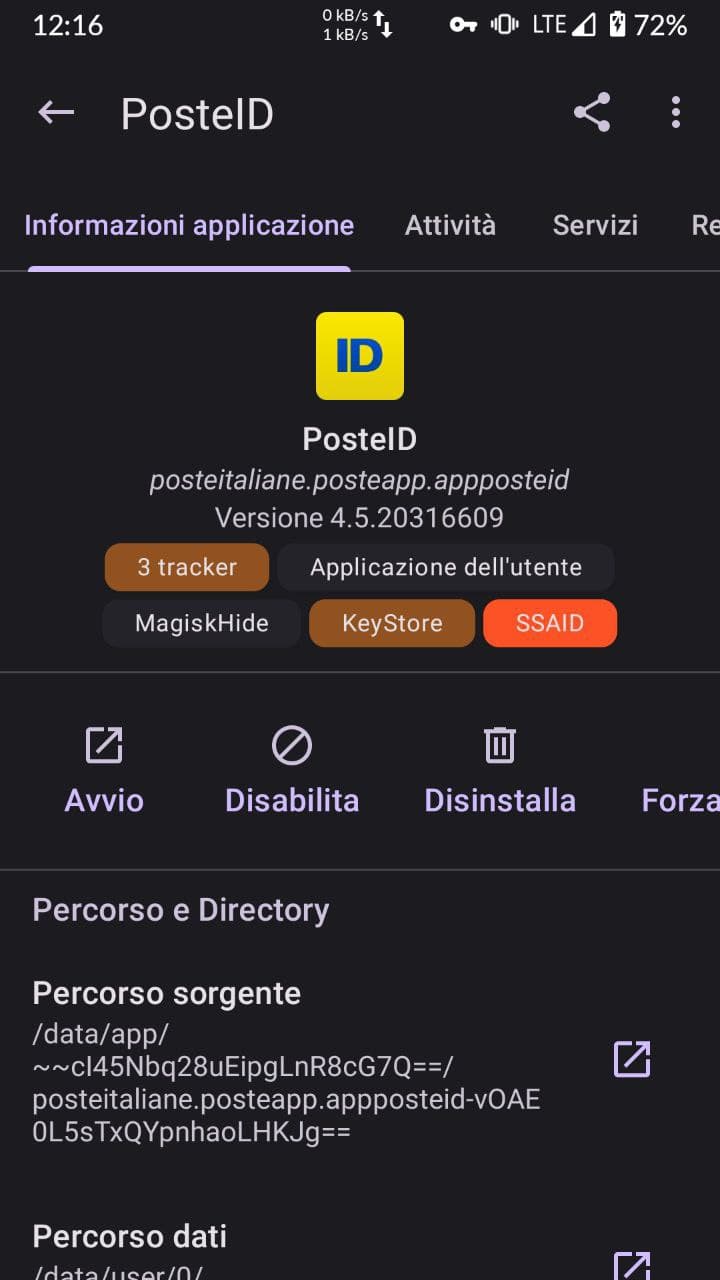Open the Applicazione dell'utente chip

446,567
